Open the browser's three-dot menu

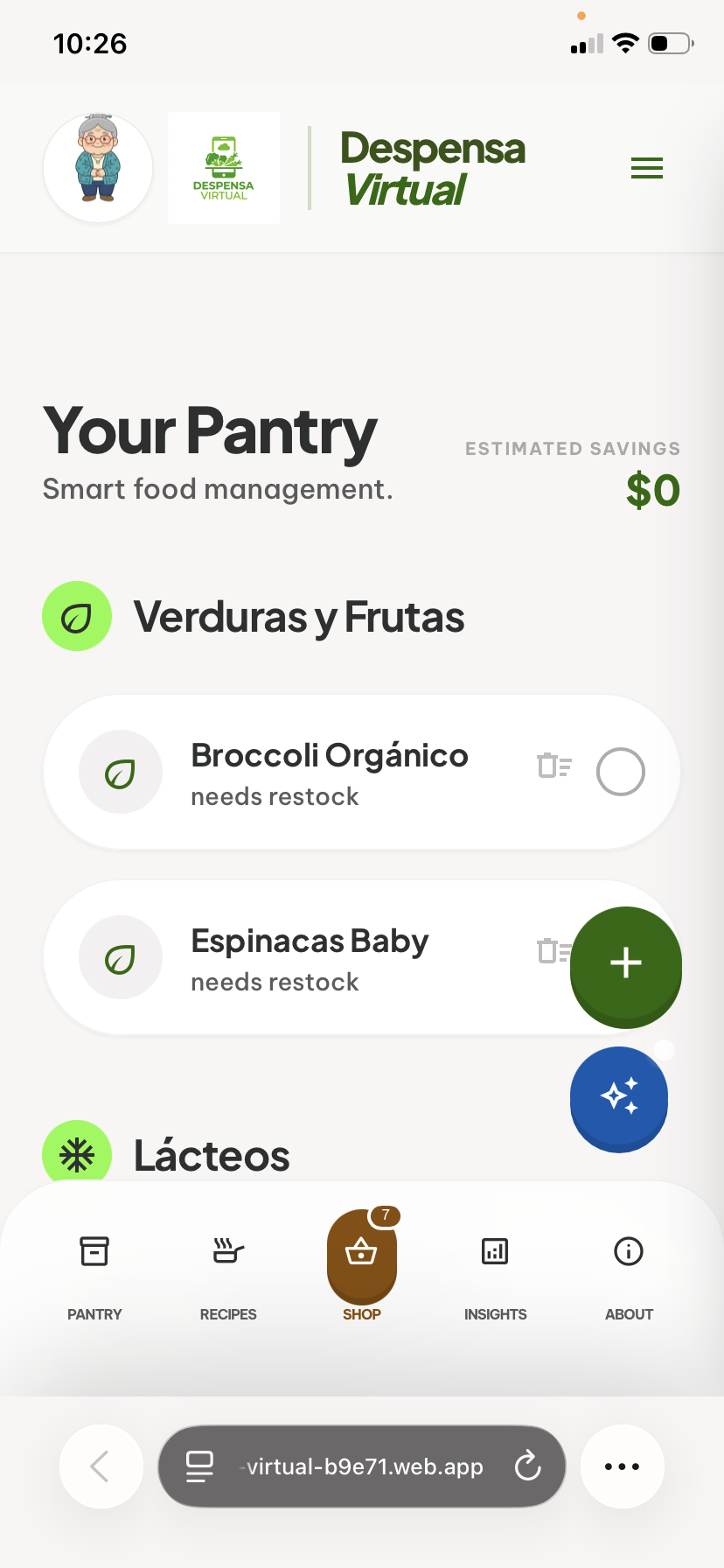623,1466
